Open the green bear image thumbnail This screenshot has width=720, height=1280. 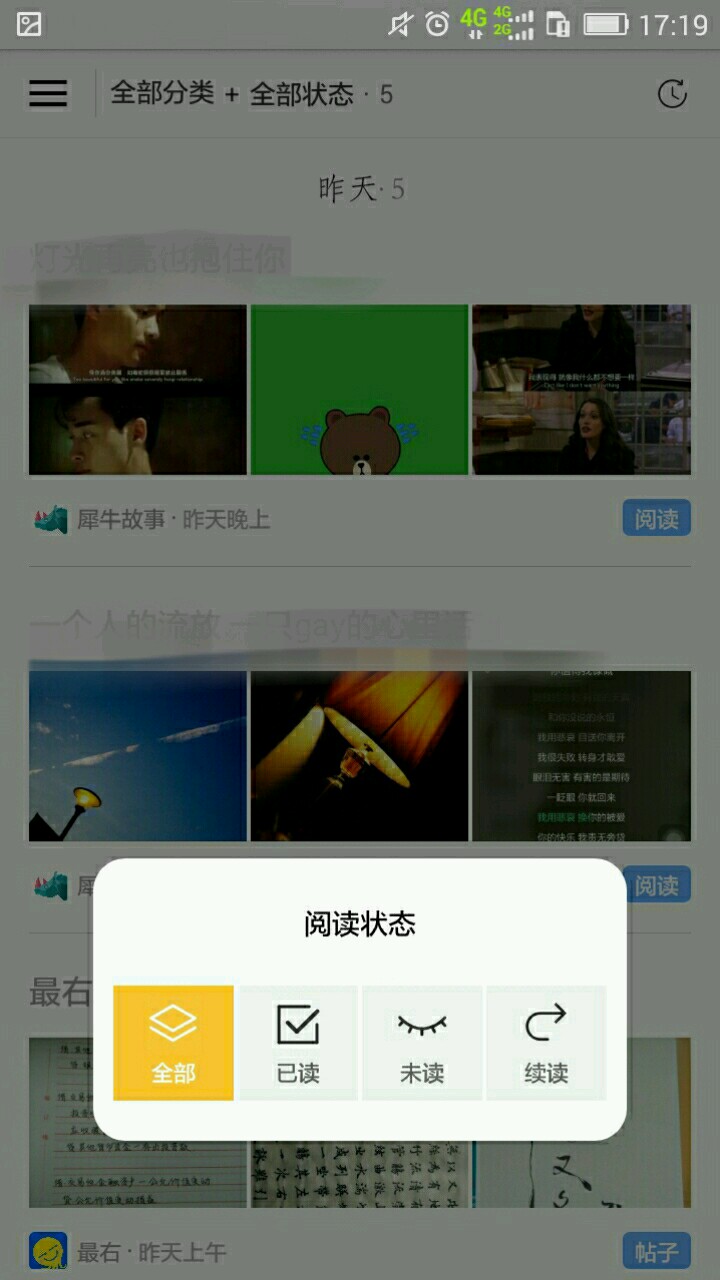tap(359, 390)
